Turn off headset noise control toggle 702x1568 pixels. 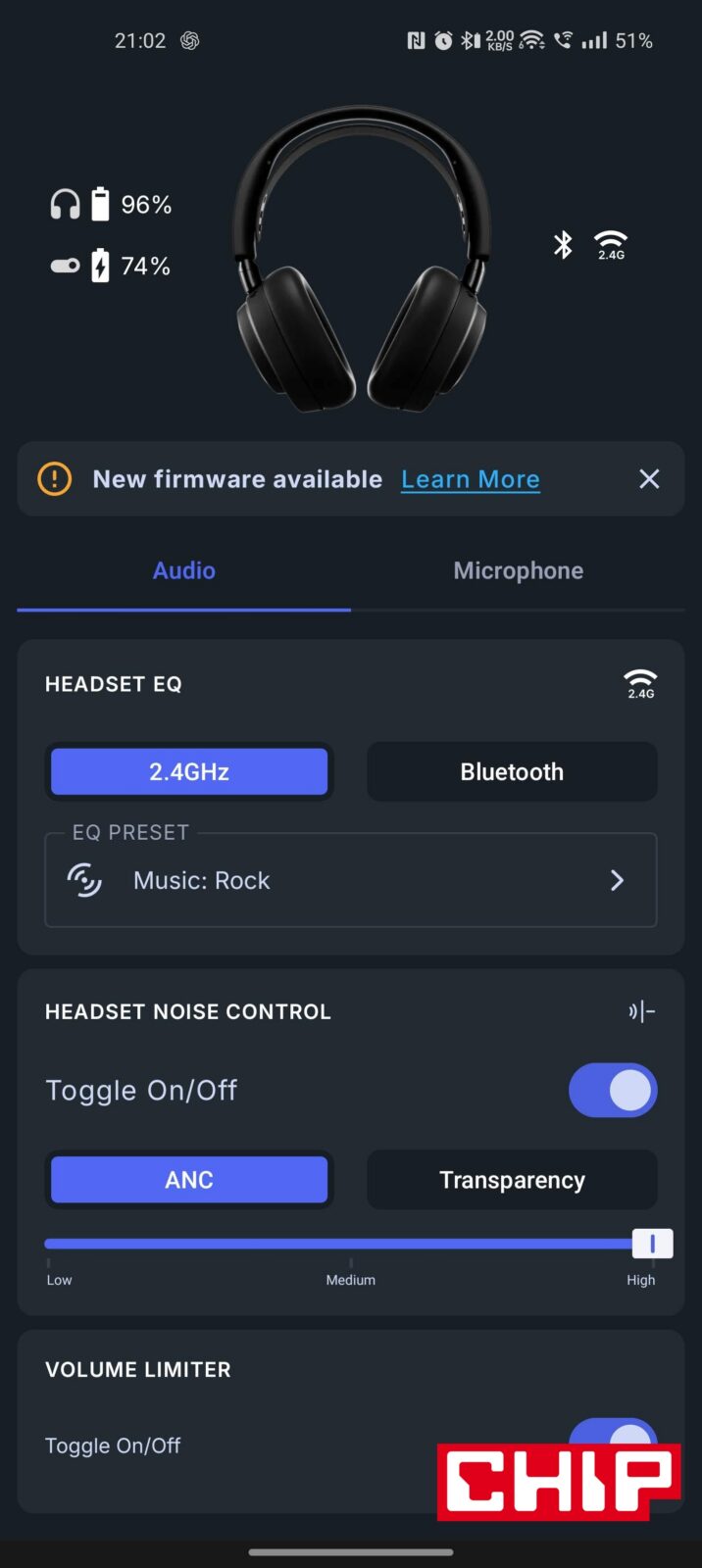pyautogui.click(x=613, y=1090)
